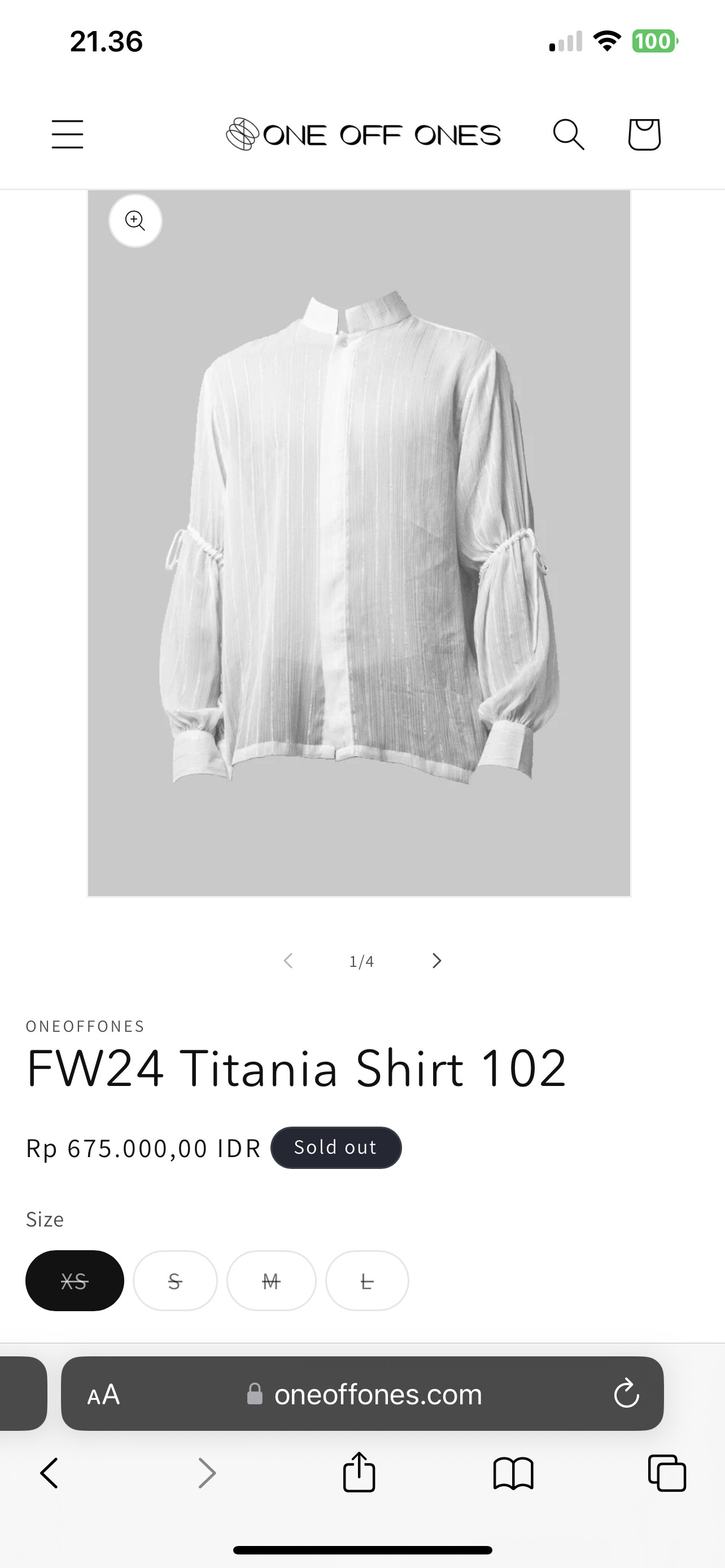Go to next product image
This screenshot has height=1568, width=725.
tap(436, 961)
